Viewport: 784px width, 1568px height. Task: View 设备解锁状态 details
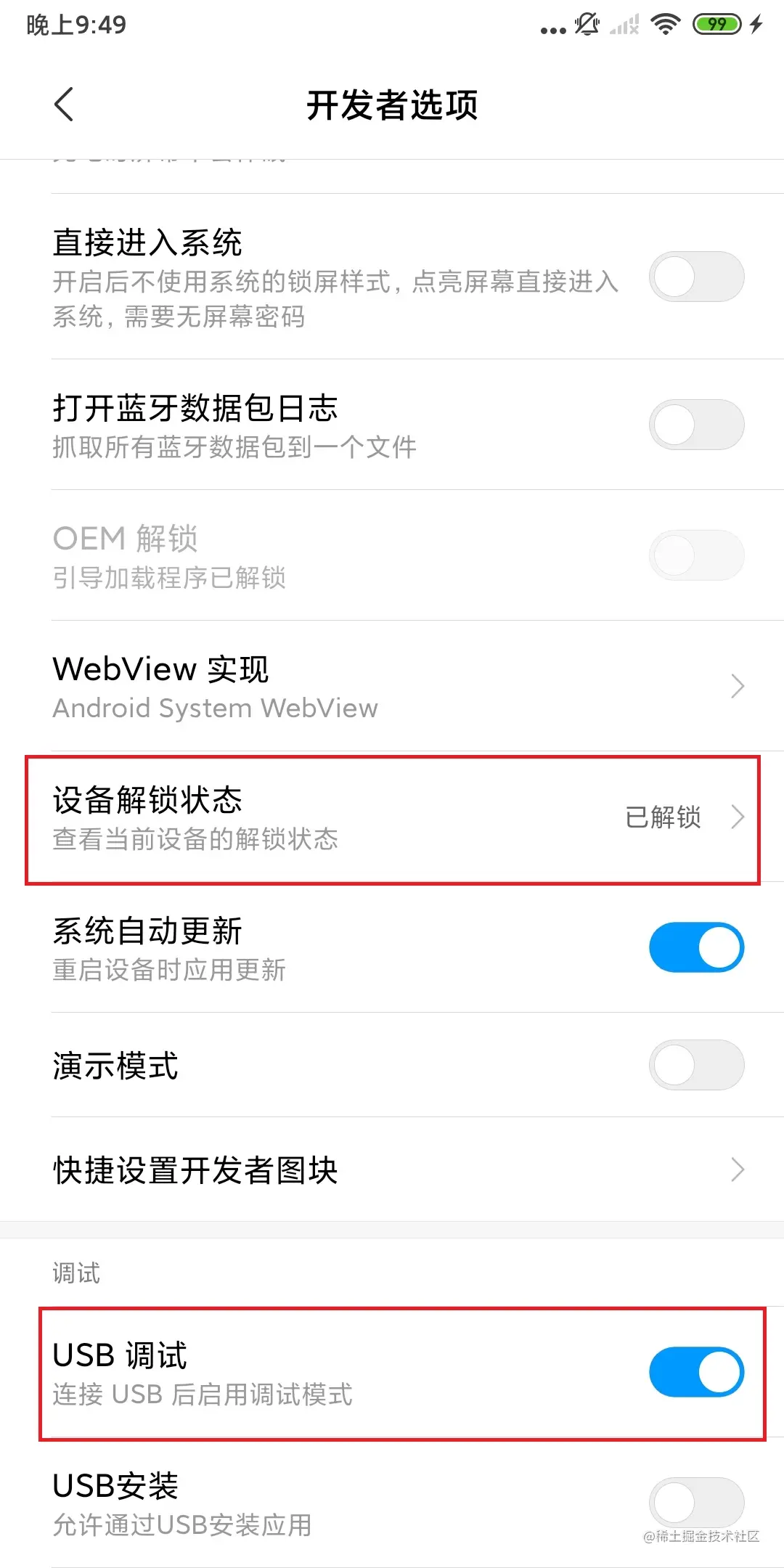pos(392,818)
